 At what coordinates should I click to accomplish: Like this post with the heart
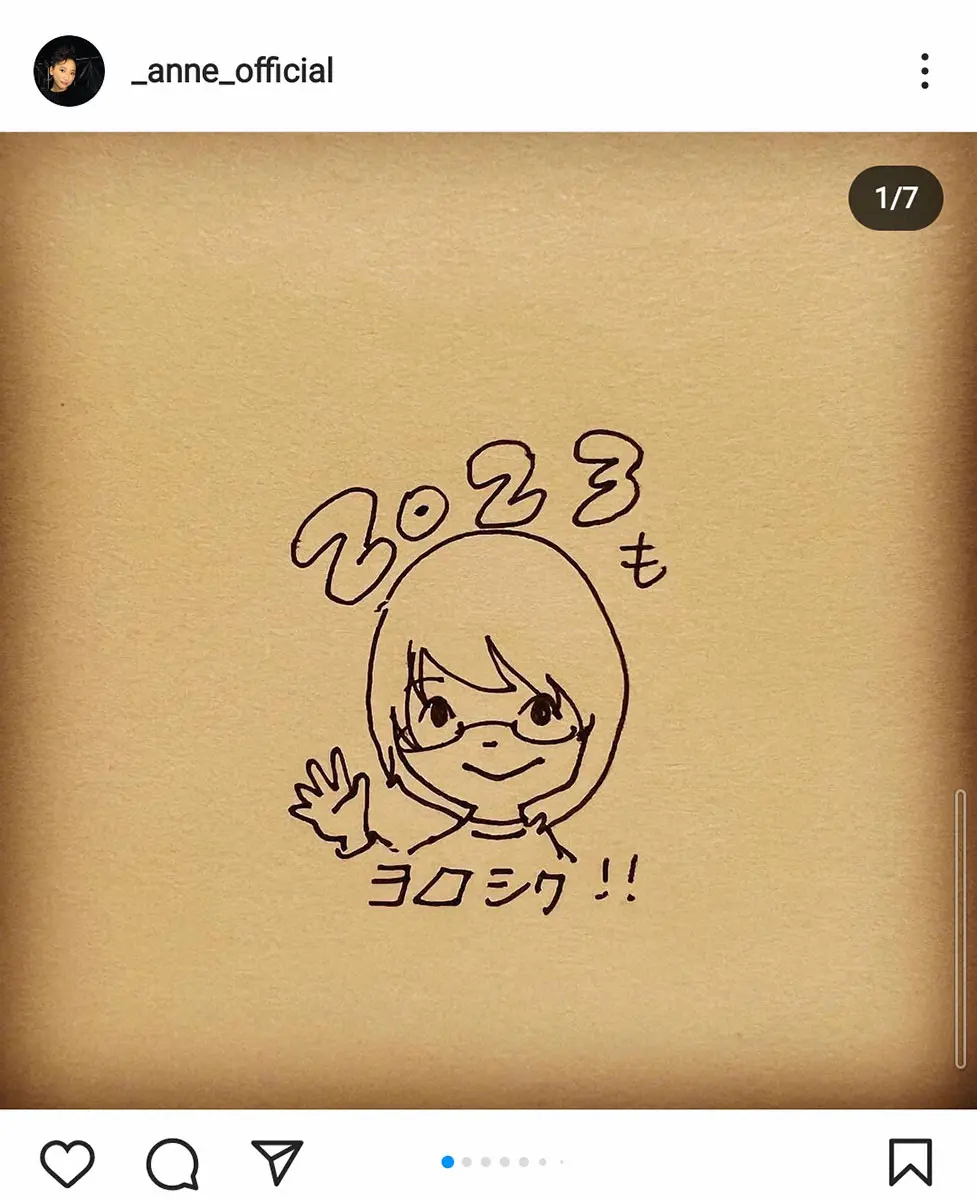click(x=67, y=1163)
